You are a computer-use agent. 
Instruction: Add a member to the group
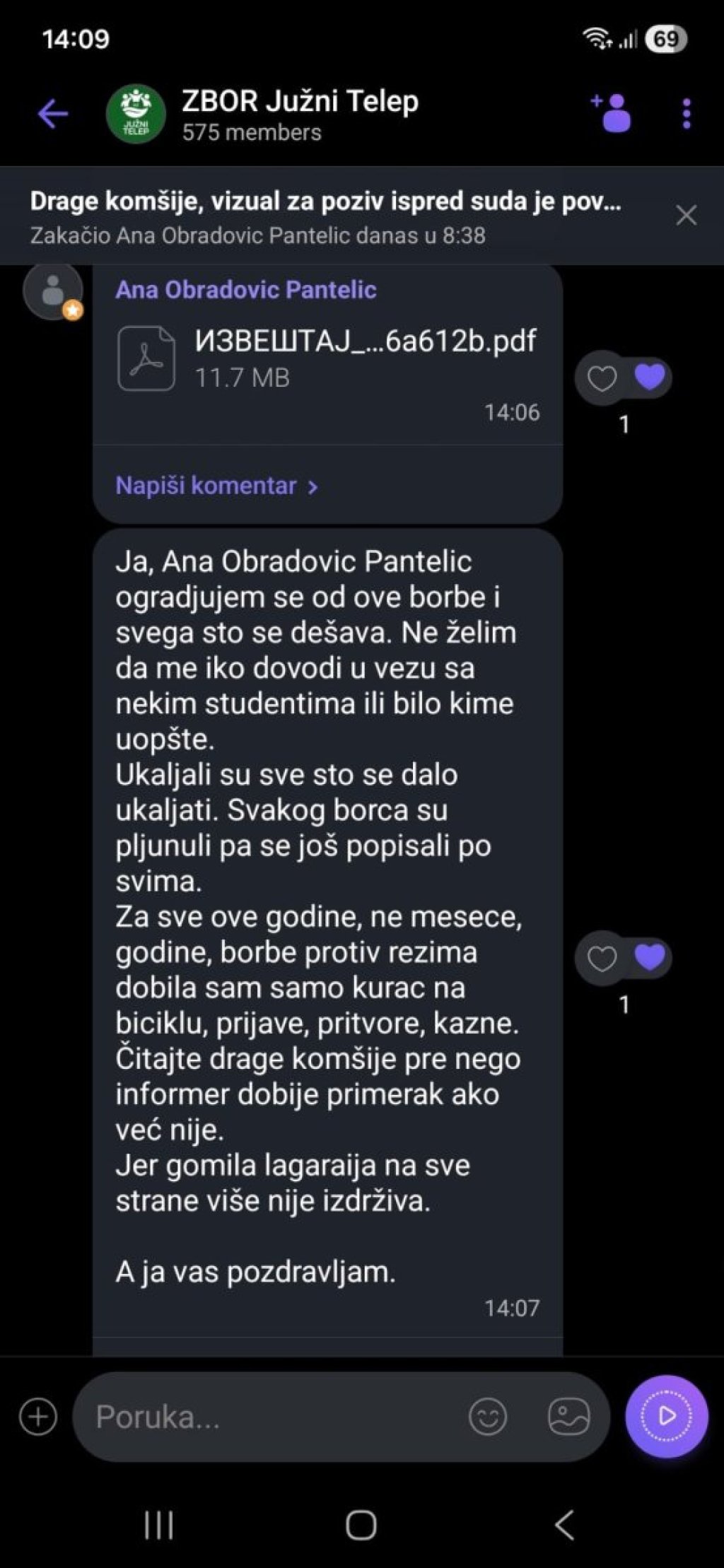pos(612,113)
